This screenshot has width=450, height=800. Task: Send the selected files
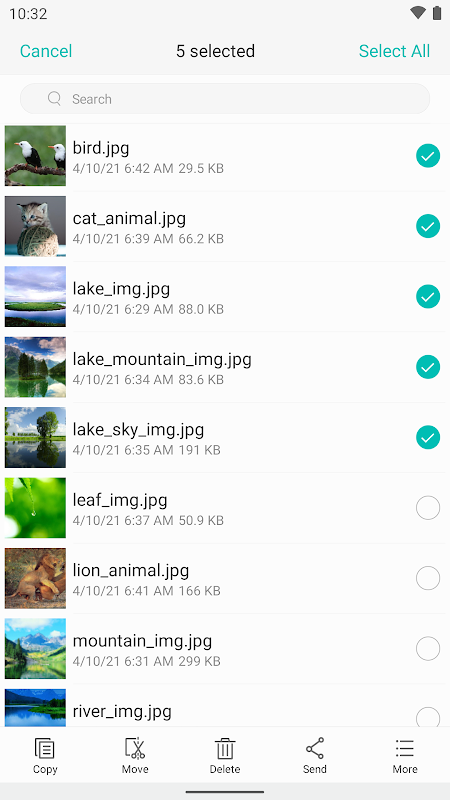click(x=315, y=756)
